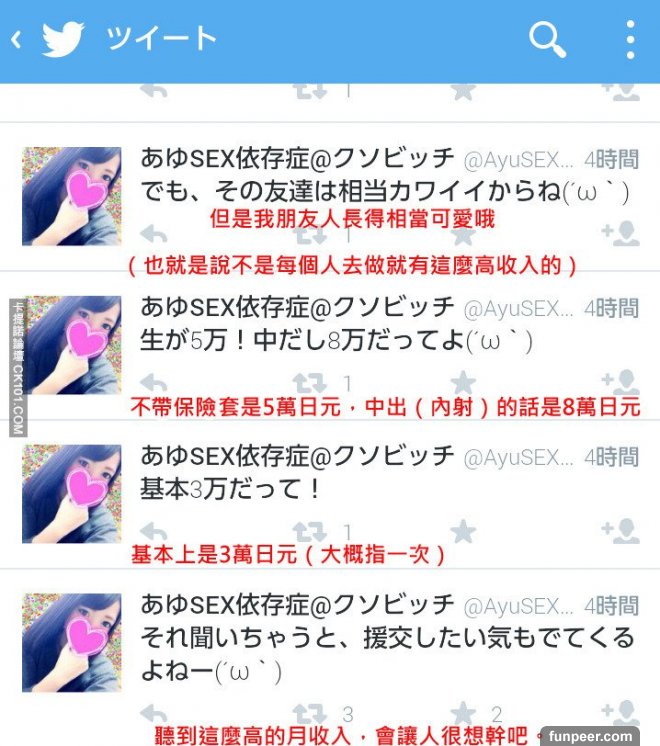The width and height of the screenshot is (660, 746).
Task: Star the 基本3万だって! tweet
Action: 462,531
